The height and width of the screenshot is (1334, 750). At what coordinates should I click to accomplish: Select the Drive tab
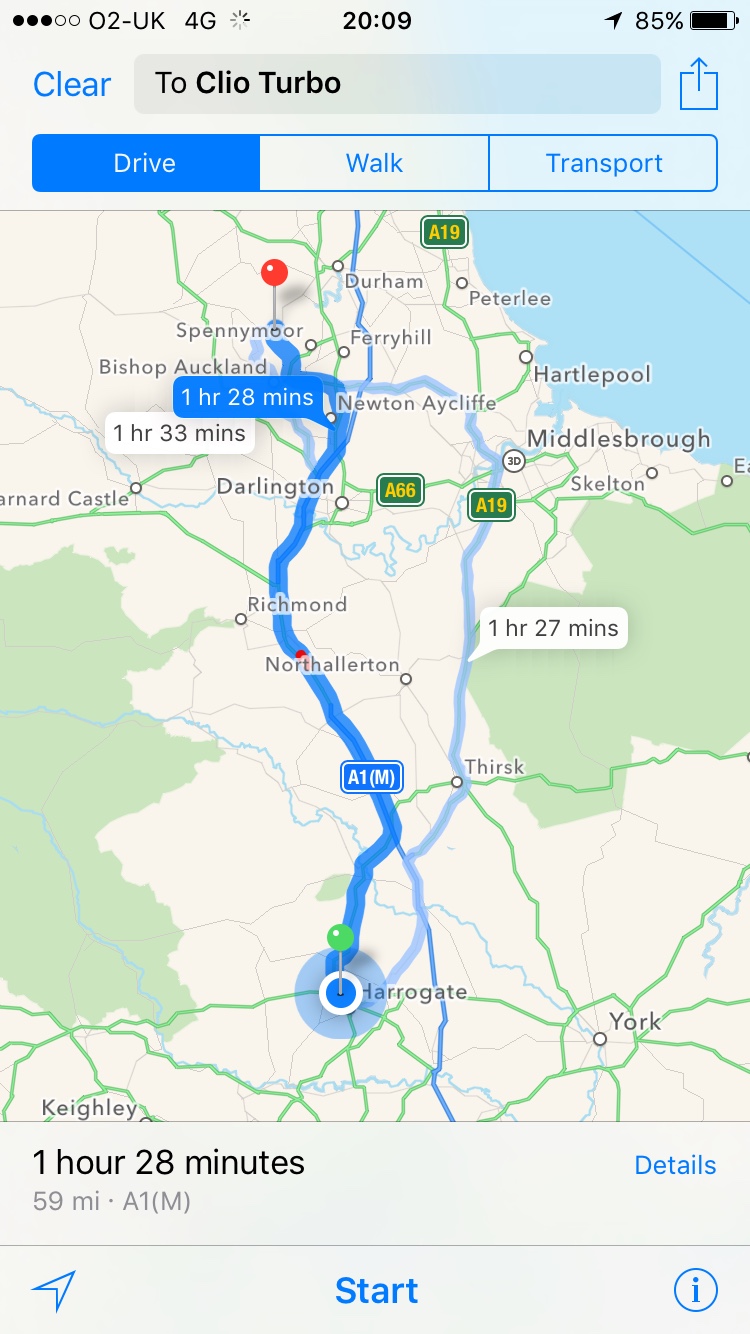pyautogui.click(x=146, y=163)
